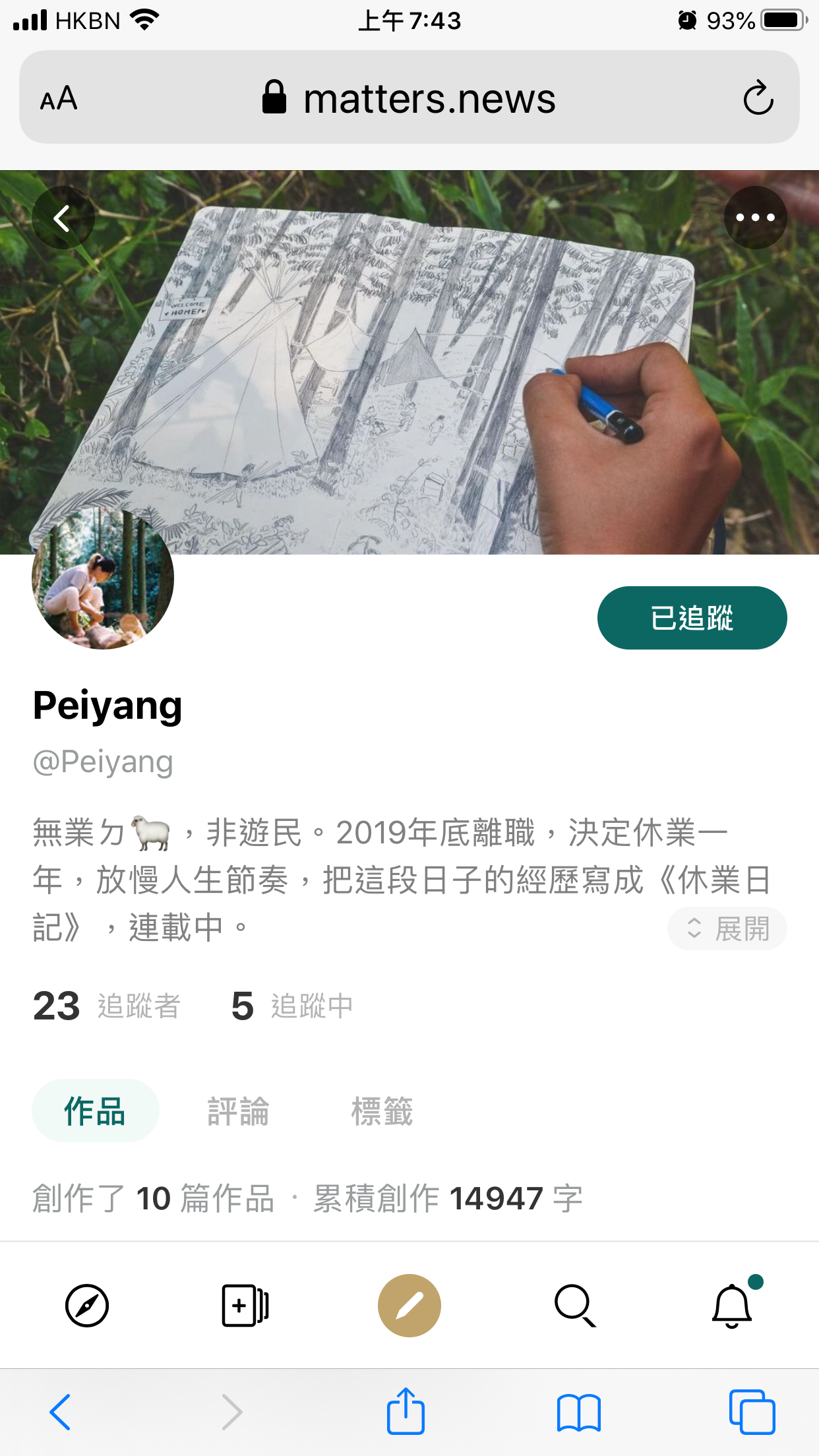Open the notifications bell
The height and width of the screenshot is (1456, 819).
733,1306
